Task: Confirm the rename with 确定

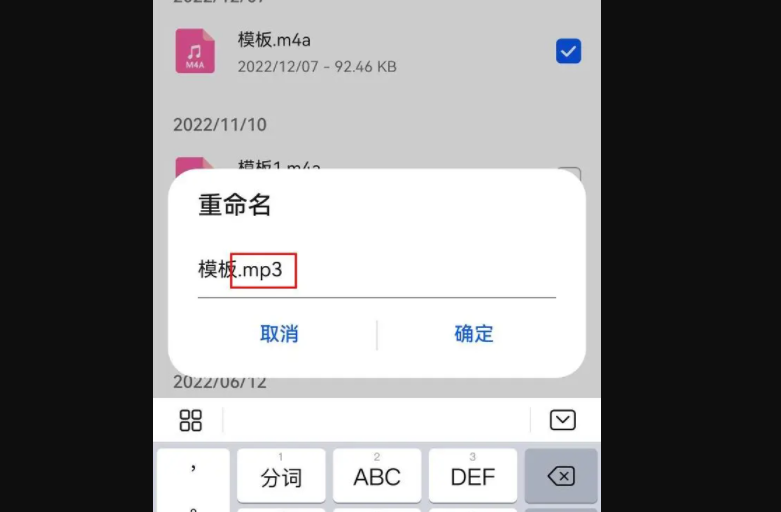Action: coord(474,334)
